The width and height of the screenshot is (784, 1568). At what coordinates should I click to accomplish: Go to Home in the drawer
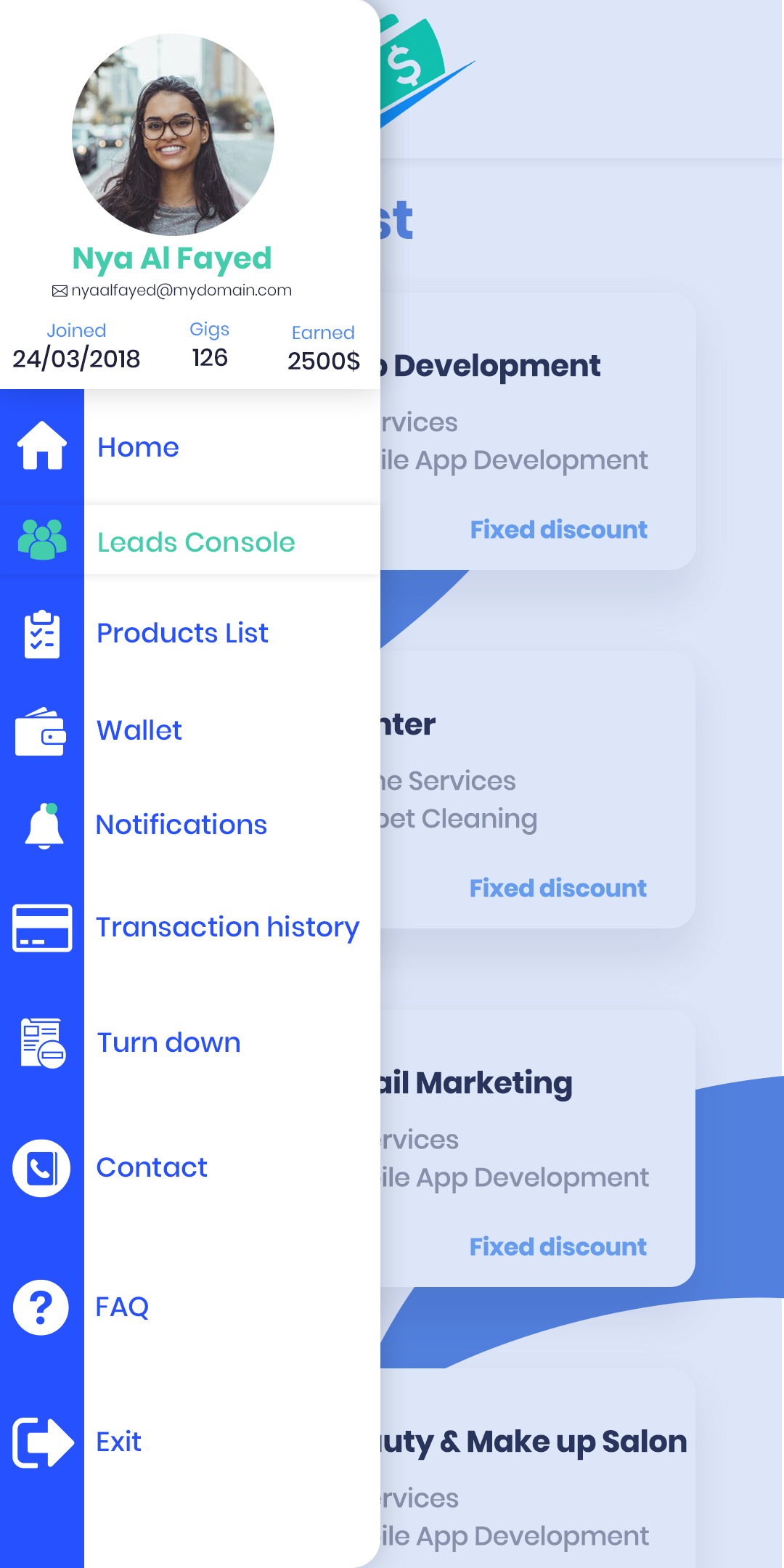(138, 447)
